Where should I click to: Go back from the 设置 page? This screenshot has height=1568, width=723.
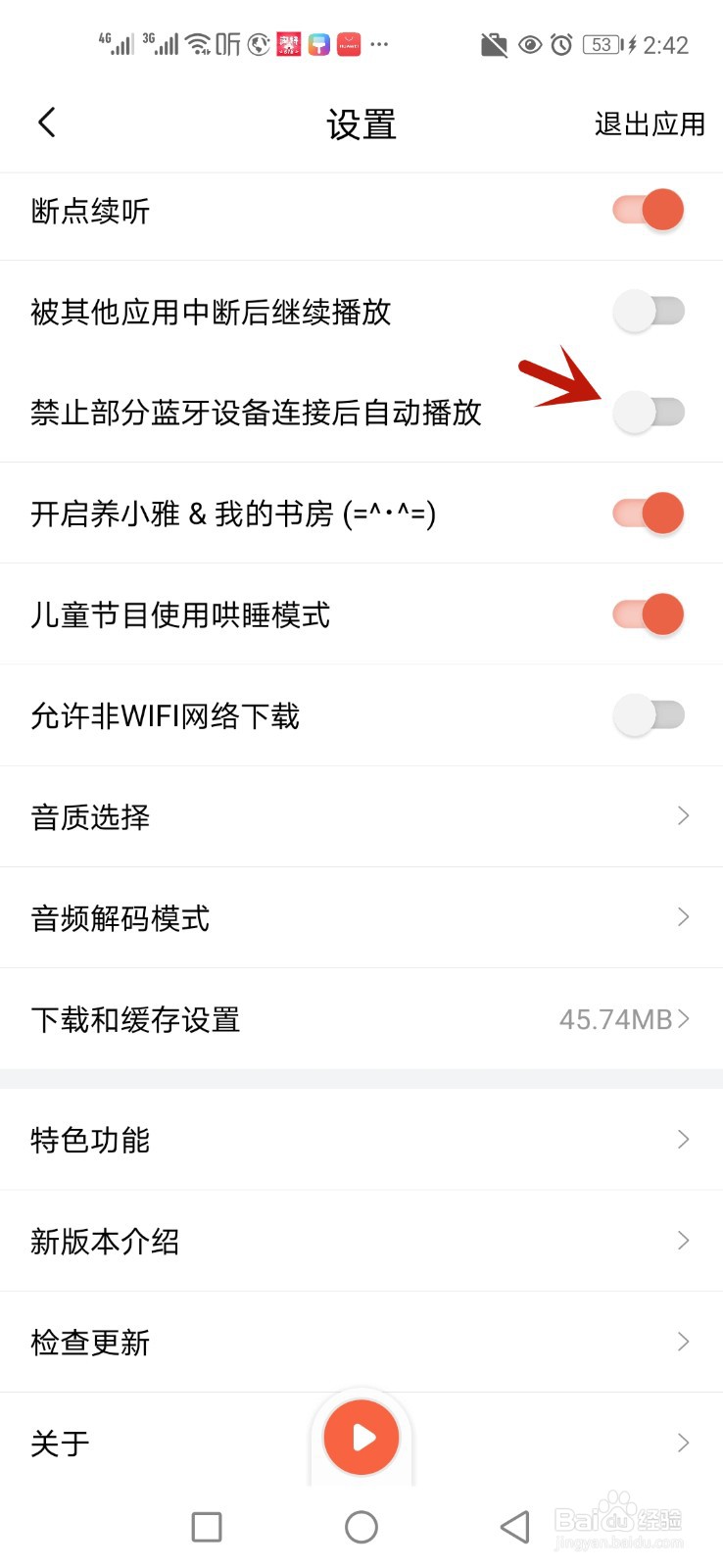coord(46,123)
